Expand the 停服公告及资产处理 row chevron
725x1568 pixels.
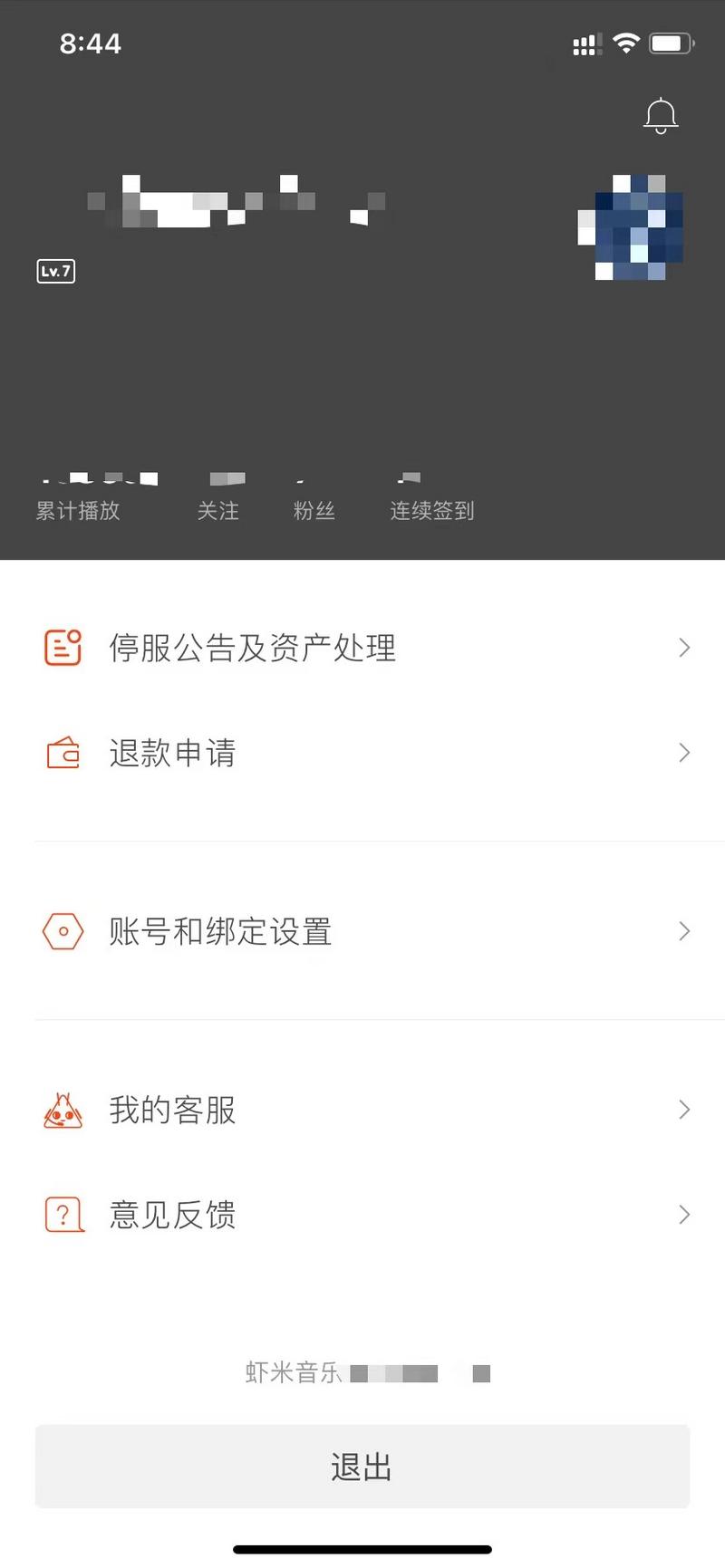(684, 647)
